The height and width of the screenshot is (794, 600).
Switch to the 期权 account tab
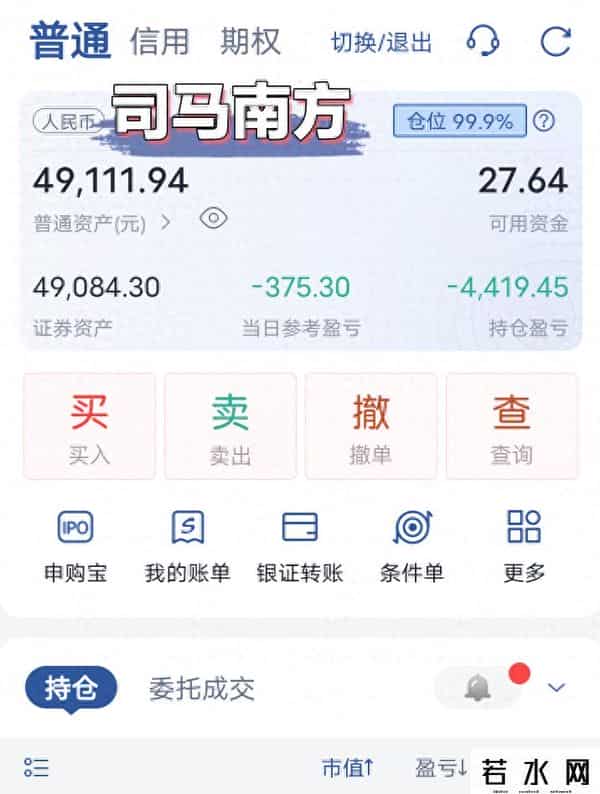(x=251, y=42)
